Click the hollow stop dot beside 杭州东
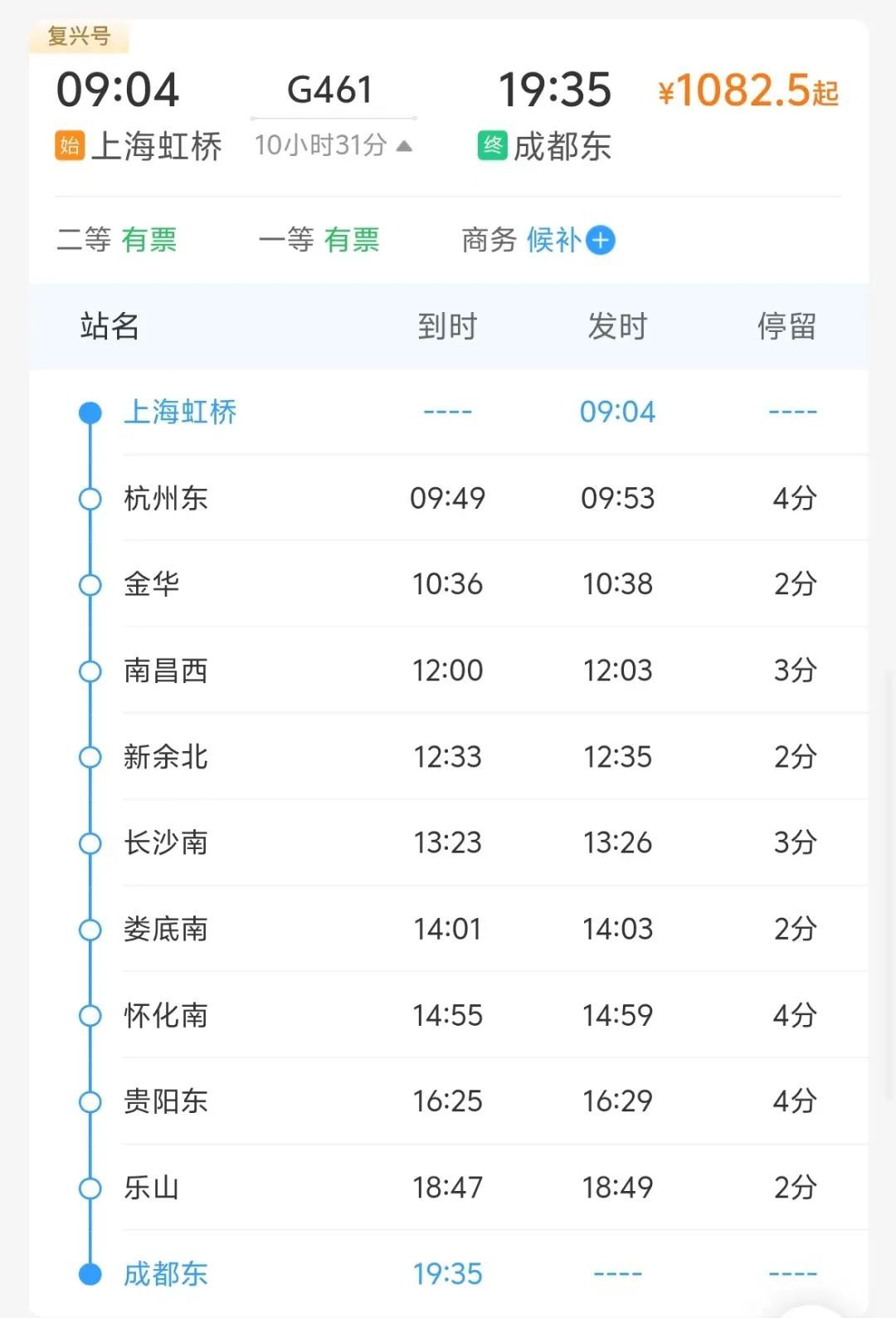The height and width of the screenshot is (1318, 896). tap(89, 498)
